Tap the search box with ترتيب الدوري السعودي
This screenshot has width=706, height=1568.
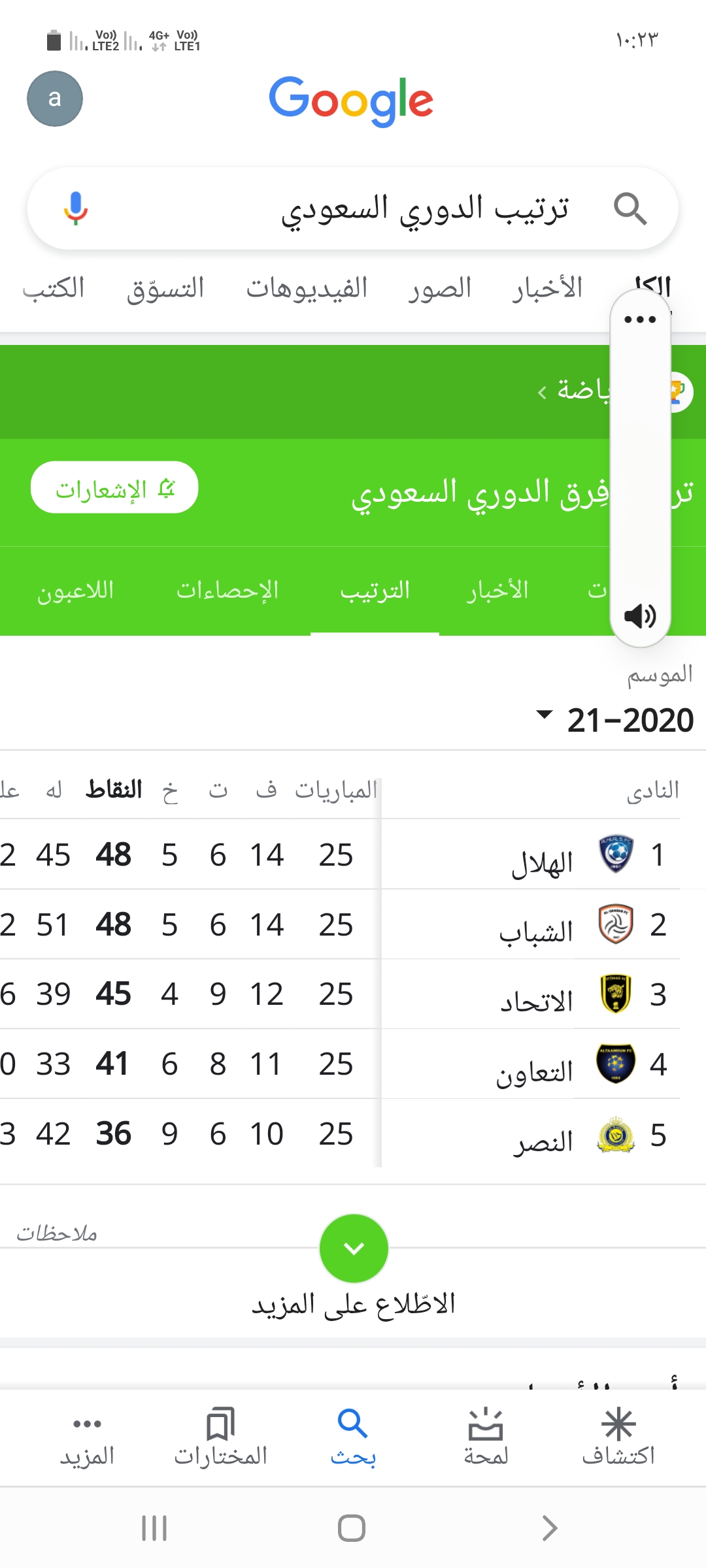tap(353, 208)
